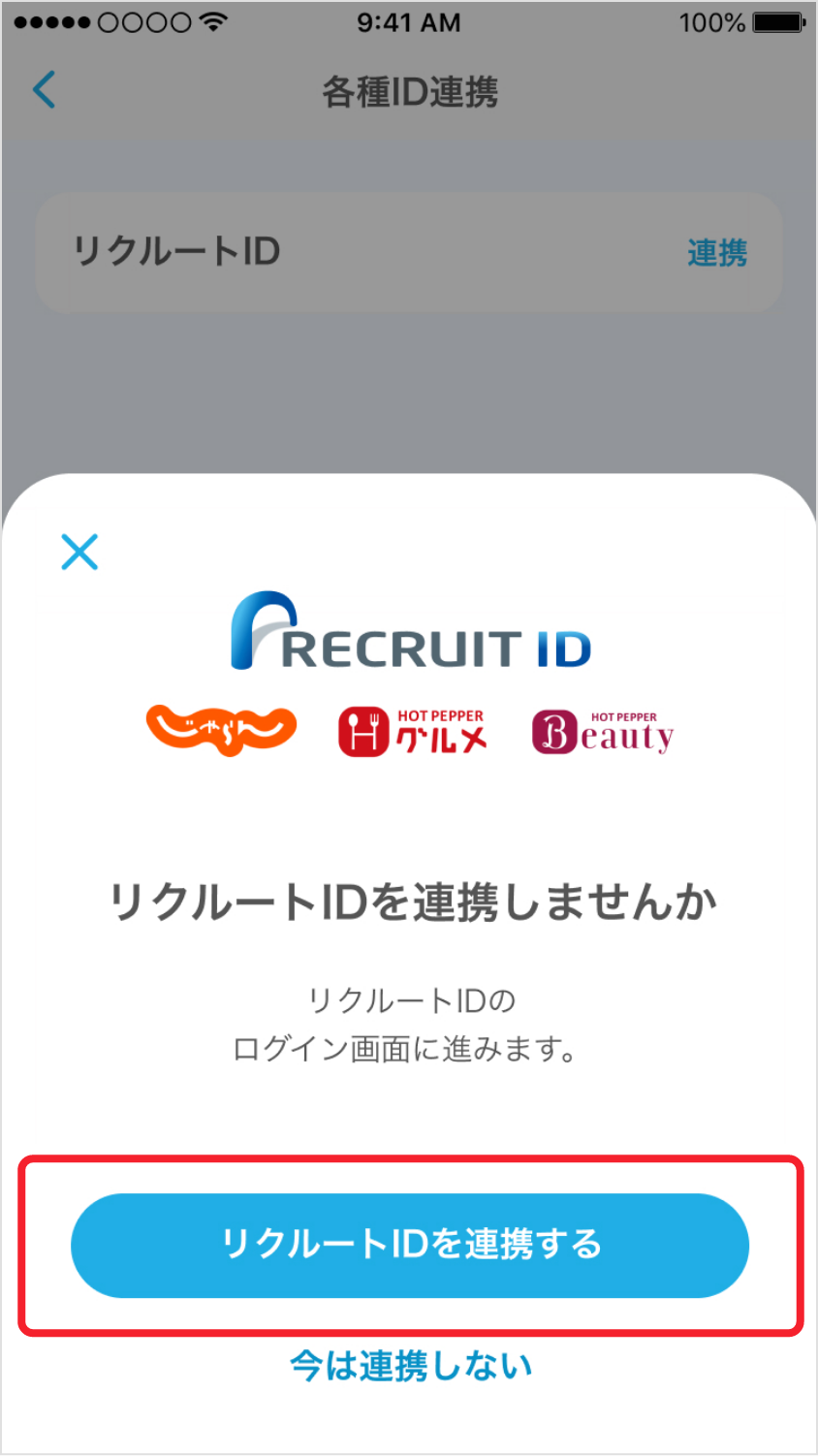
Task: Enable Recruit ID linkage
Action: pyautogui.click(x=409, y=1246)
